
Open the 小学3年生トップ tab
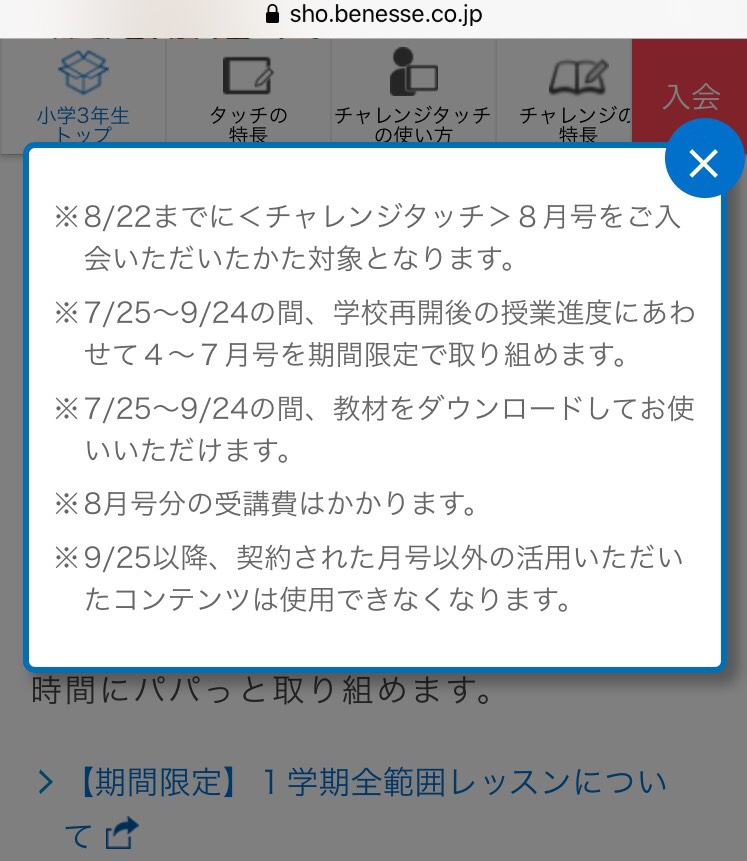coord(83,97)
